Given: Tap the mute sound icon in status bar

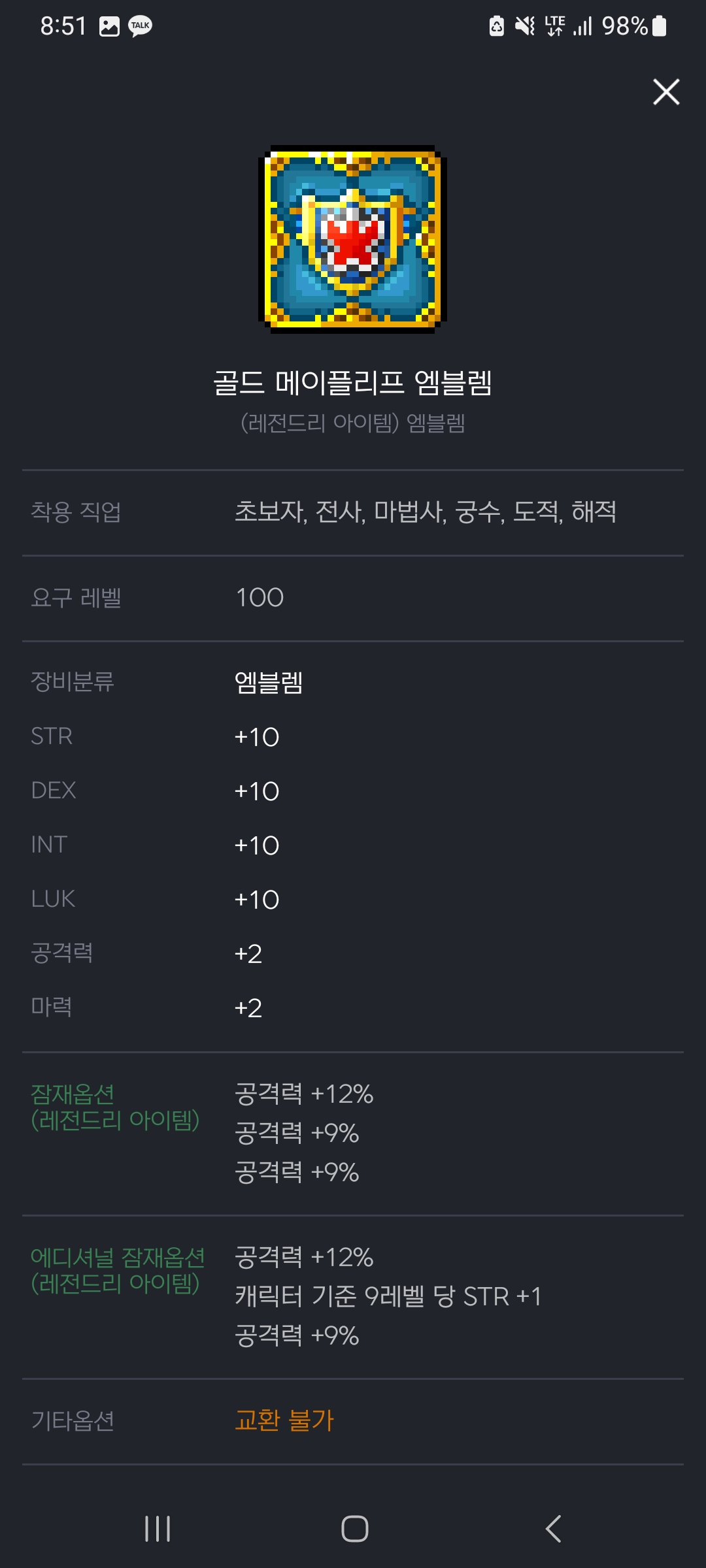Looking at the screenshot, I should pyautogui.click(x=523, y=25).
